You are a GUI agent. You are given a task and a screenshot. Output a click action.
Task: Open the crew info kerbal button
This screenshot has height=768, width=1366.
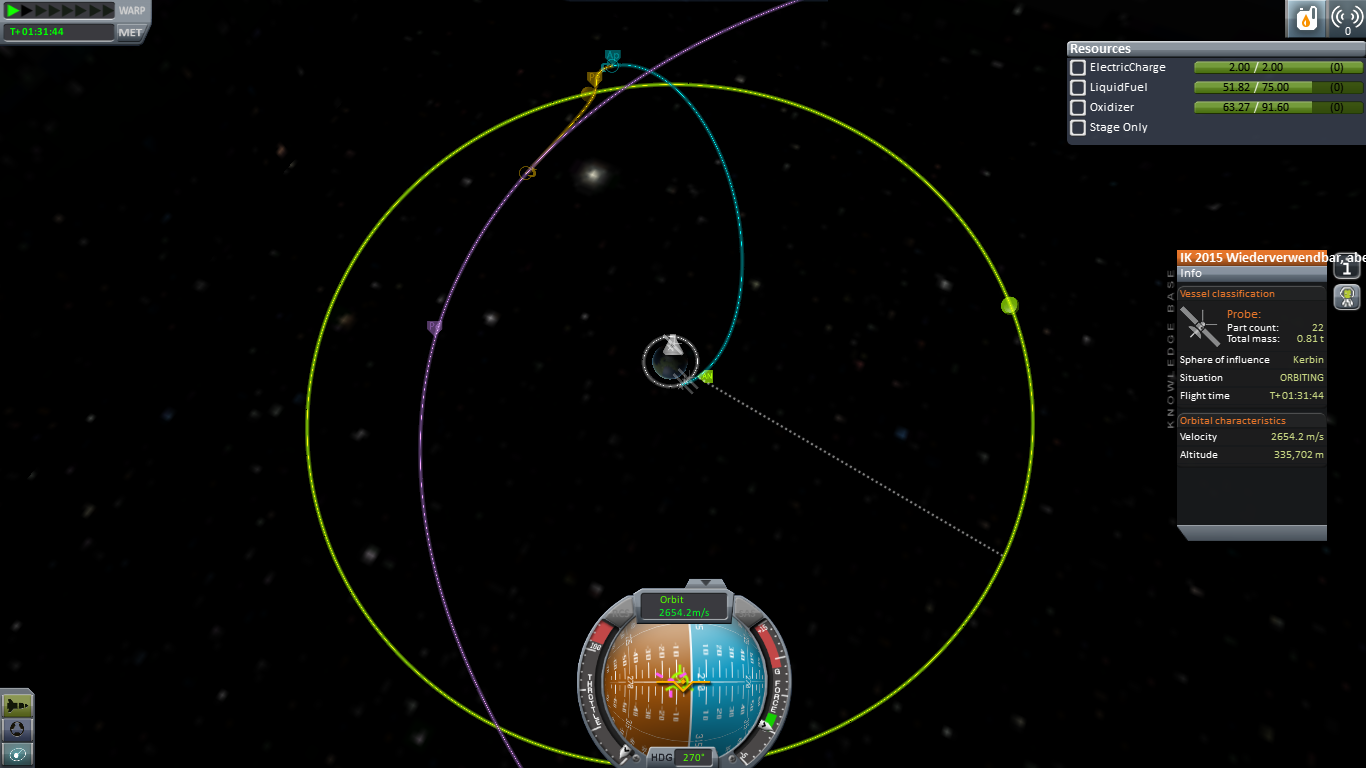pyautogui.click(x=1347, y=297)
